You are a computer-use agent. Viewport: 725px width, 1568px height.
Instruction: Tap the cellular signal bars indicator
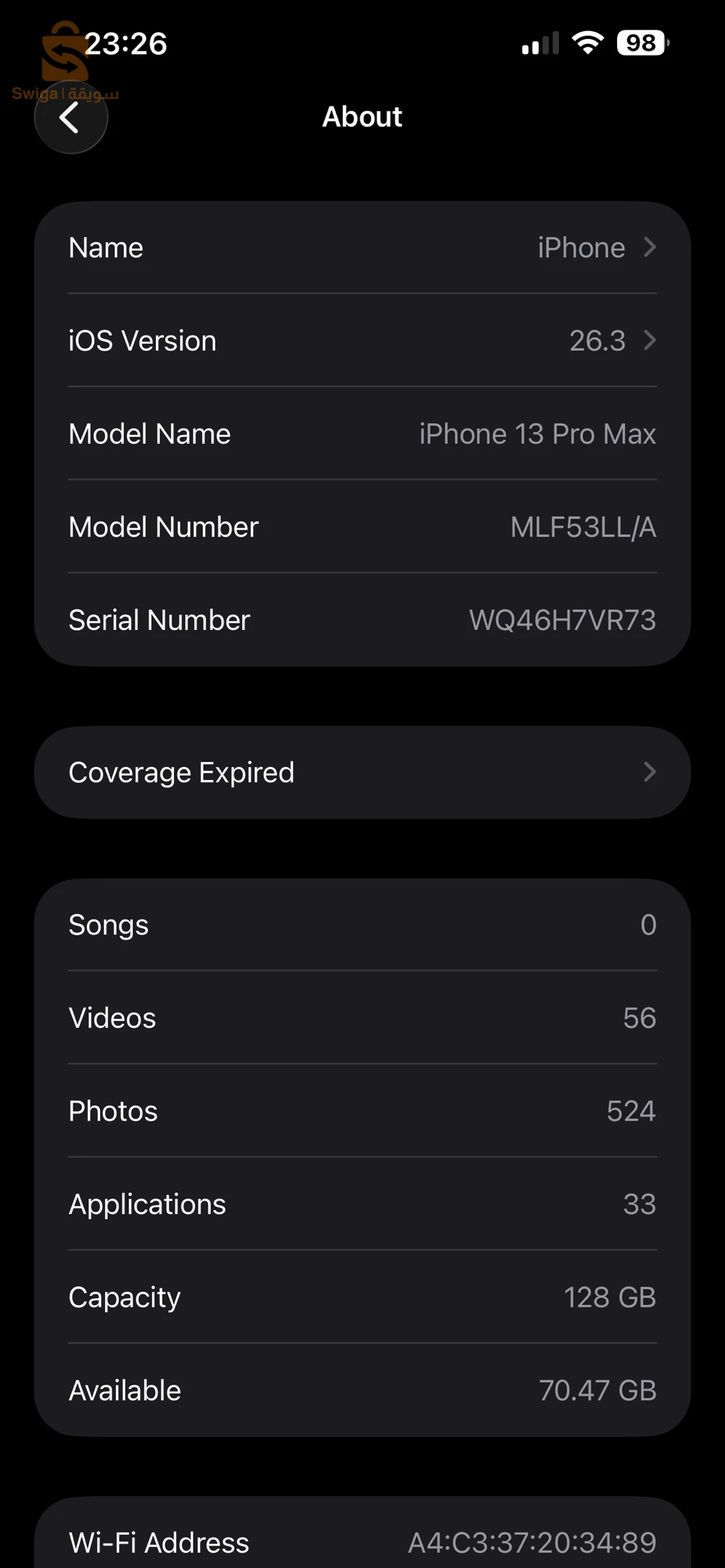(x=540, y=43)
